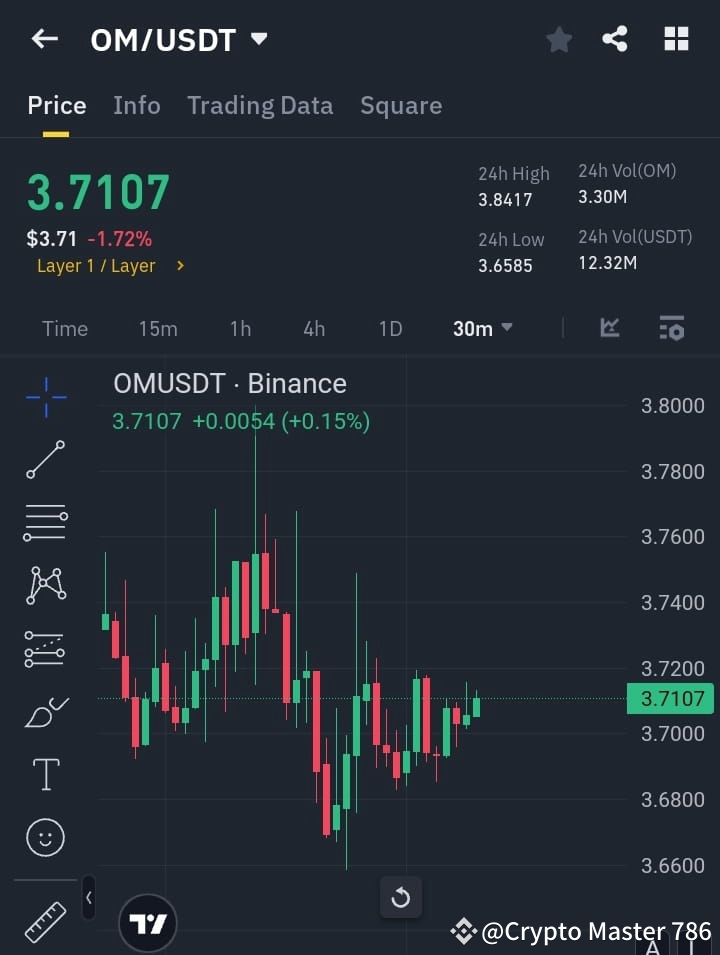Viewport: 720px width, 955px height.
Task: Open the 30m interval dropdown
Action: click(x=482, y=328)
